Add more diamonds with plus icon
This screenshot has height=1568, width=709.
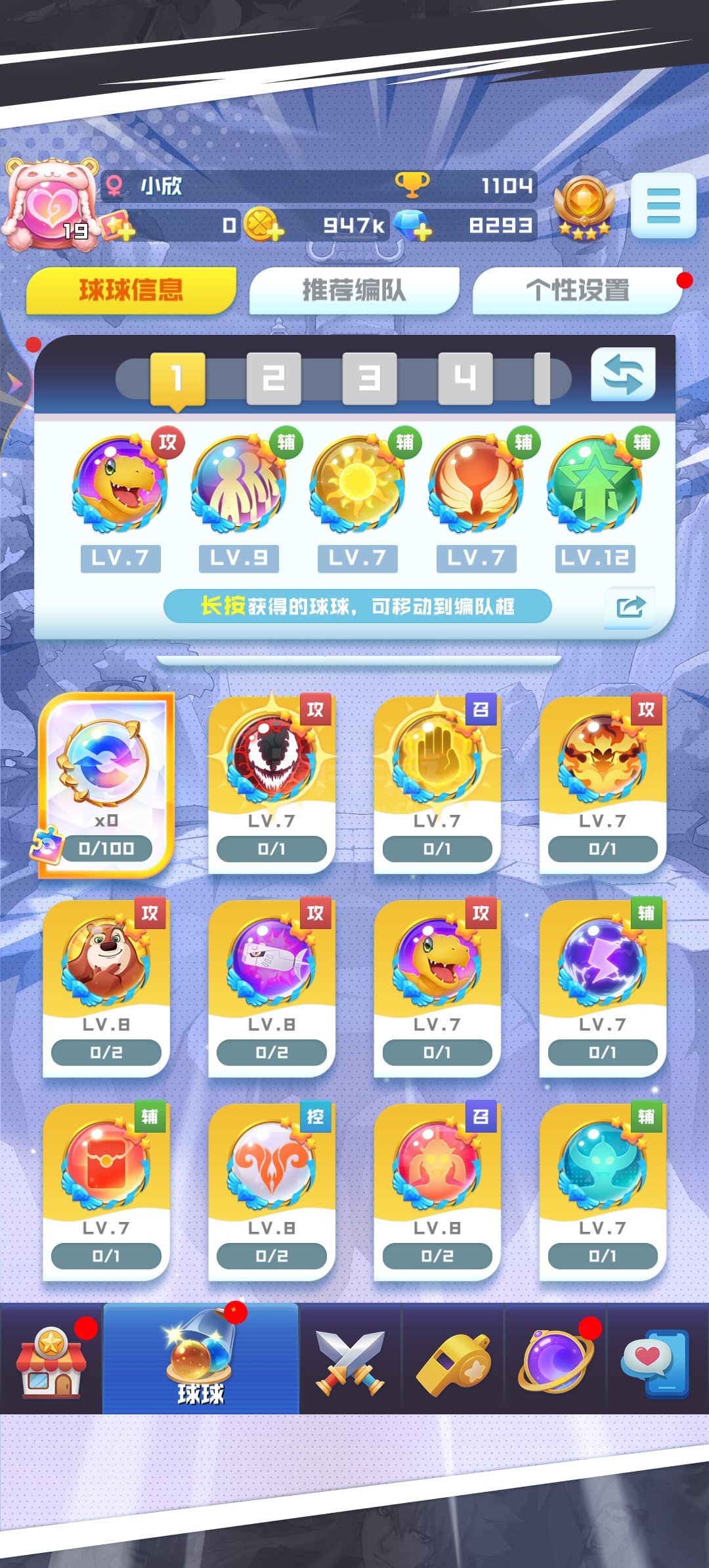[423, 232]
